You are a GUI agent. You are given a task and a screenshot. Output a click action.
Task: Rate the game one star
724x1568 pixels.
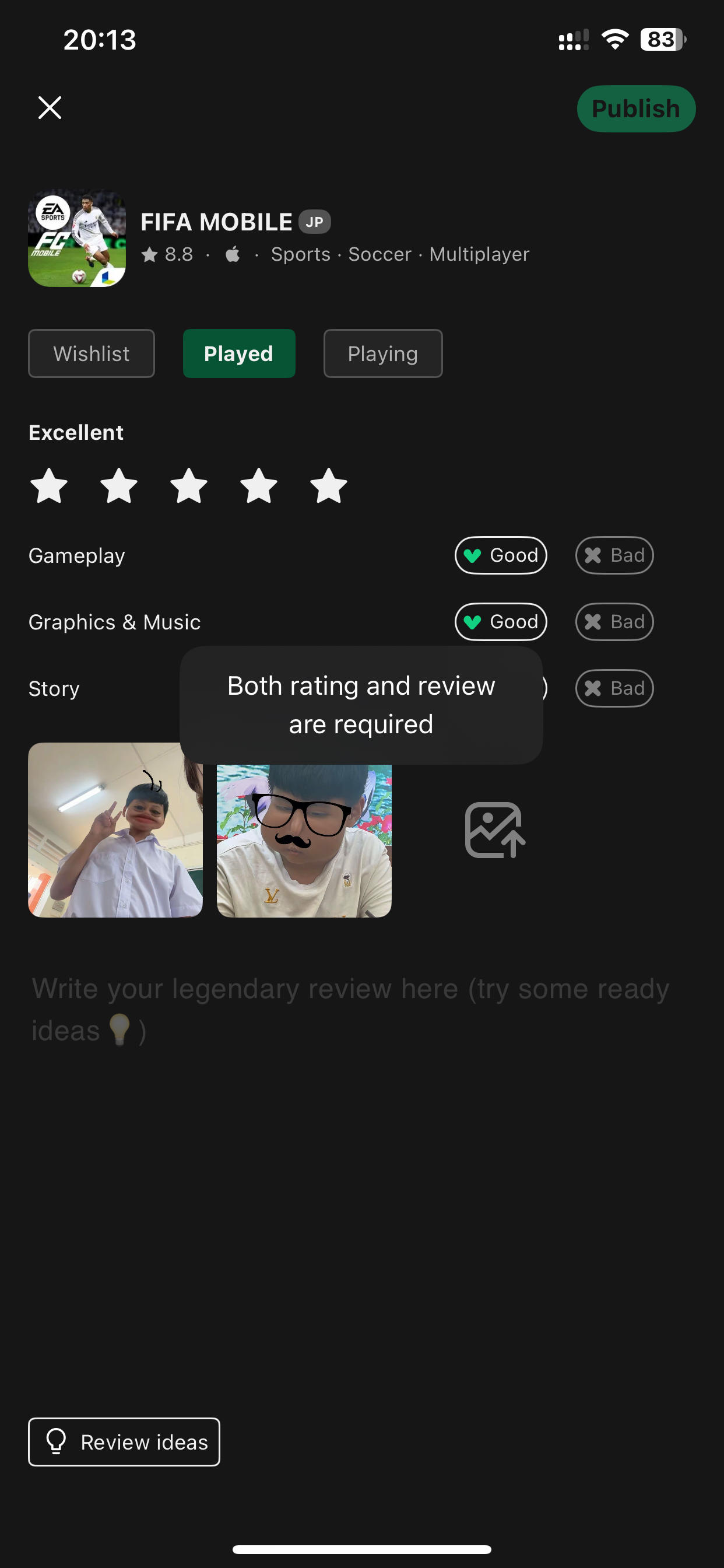pyautogui.click(x=48, y=486)
